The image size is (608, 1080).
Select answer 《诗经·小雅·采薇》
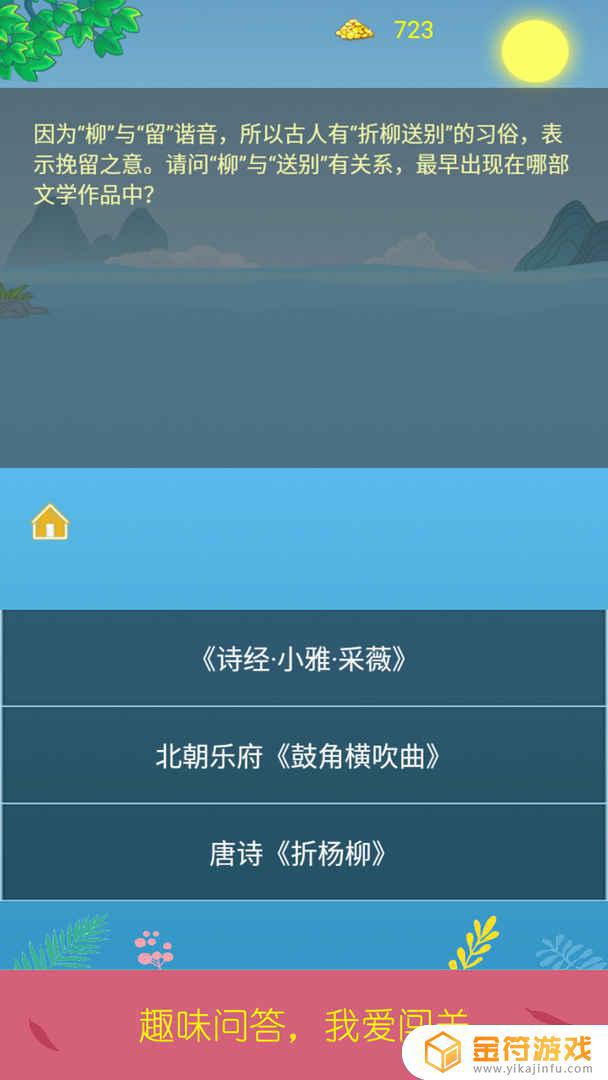(304, 659)
